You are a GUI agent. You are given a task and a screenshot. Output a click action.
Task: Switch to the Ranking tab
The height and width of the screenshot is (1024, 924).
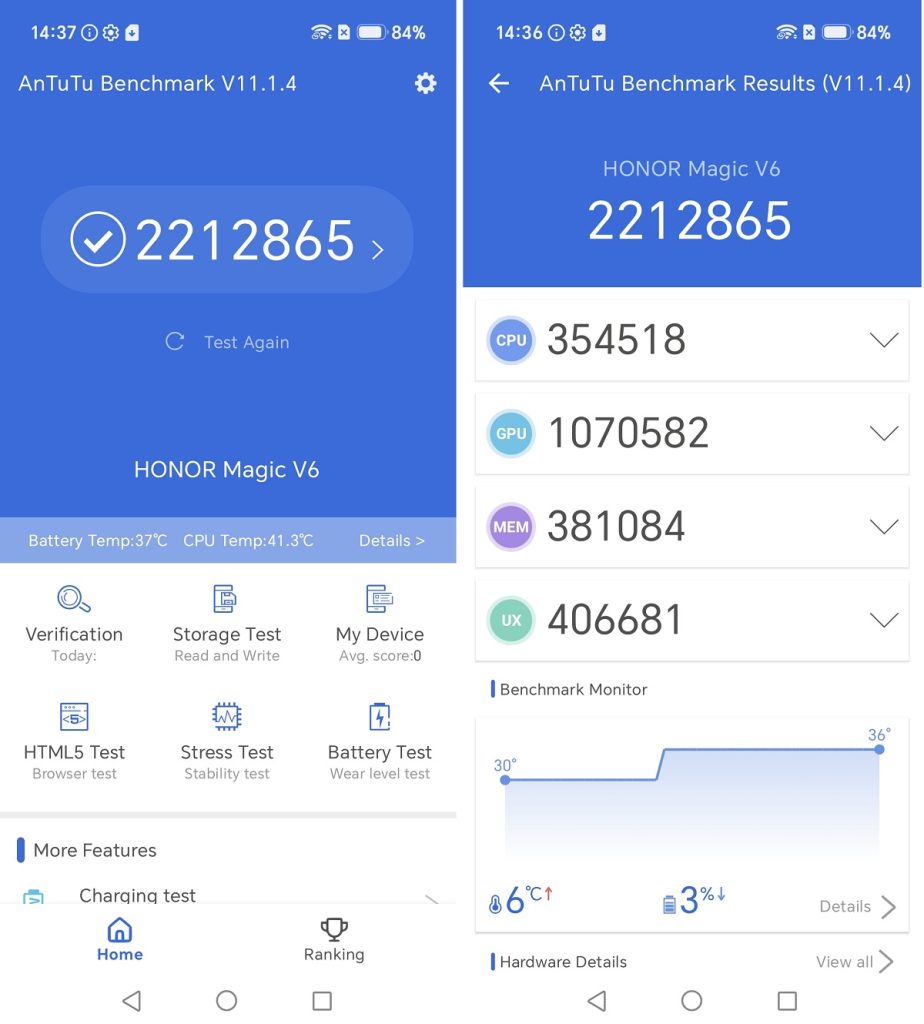(x=334, y=940)
